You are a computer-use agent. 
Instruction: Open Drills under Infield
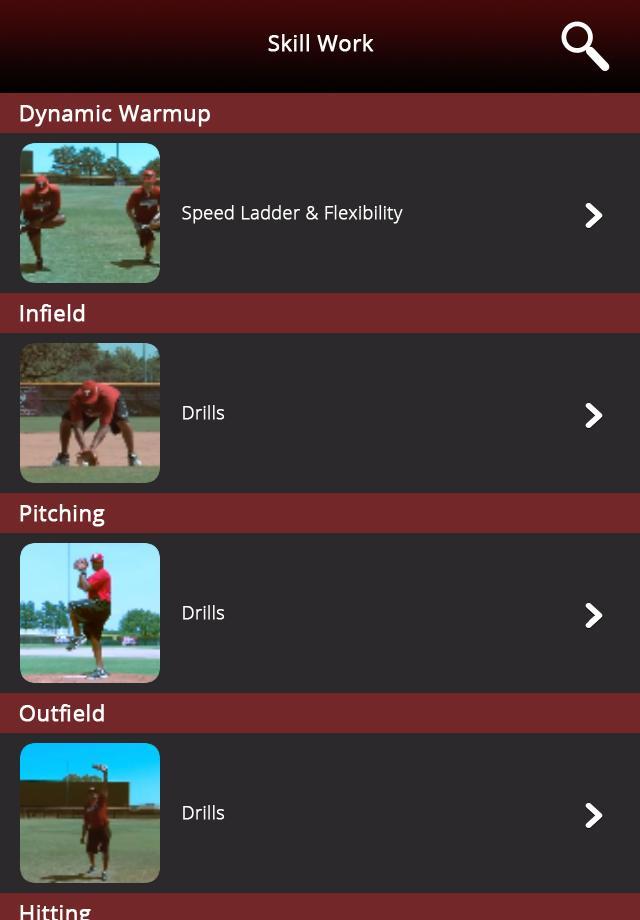pyautogui.click(x=203, y=413)
